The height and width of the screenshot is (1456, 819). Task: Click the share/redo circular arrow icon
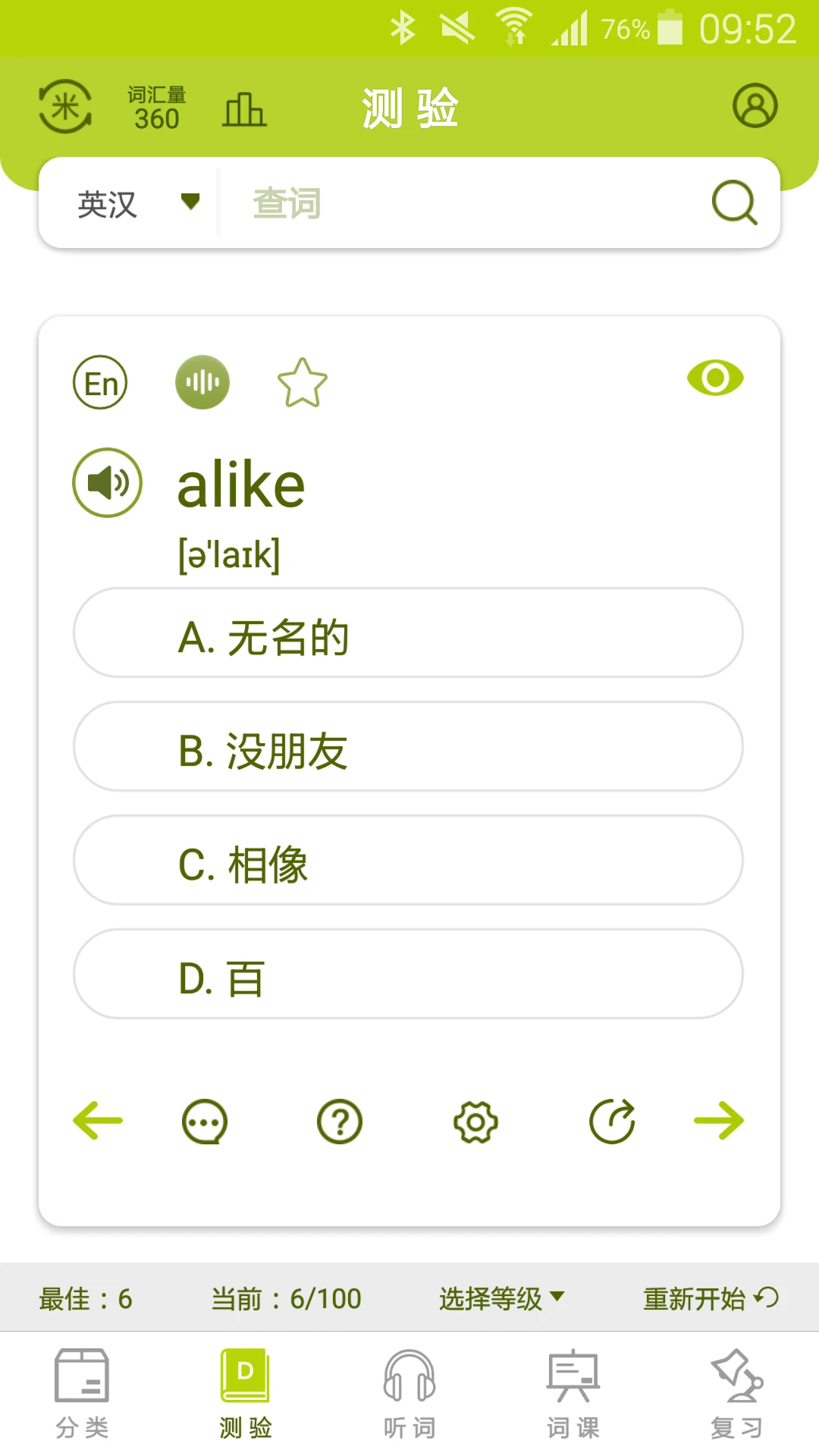(612, 1121)
